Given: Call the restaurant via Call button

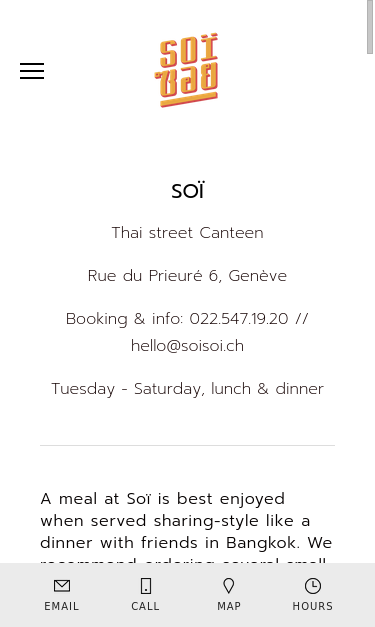Looking at the screenshot, I should [x=146, y=595].
